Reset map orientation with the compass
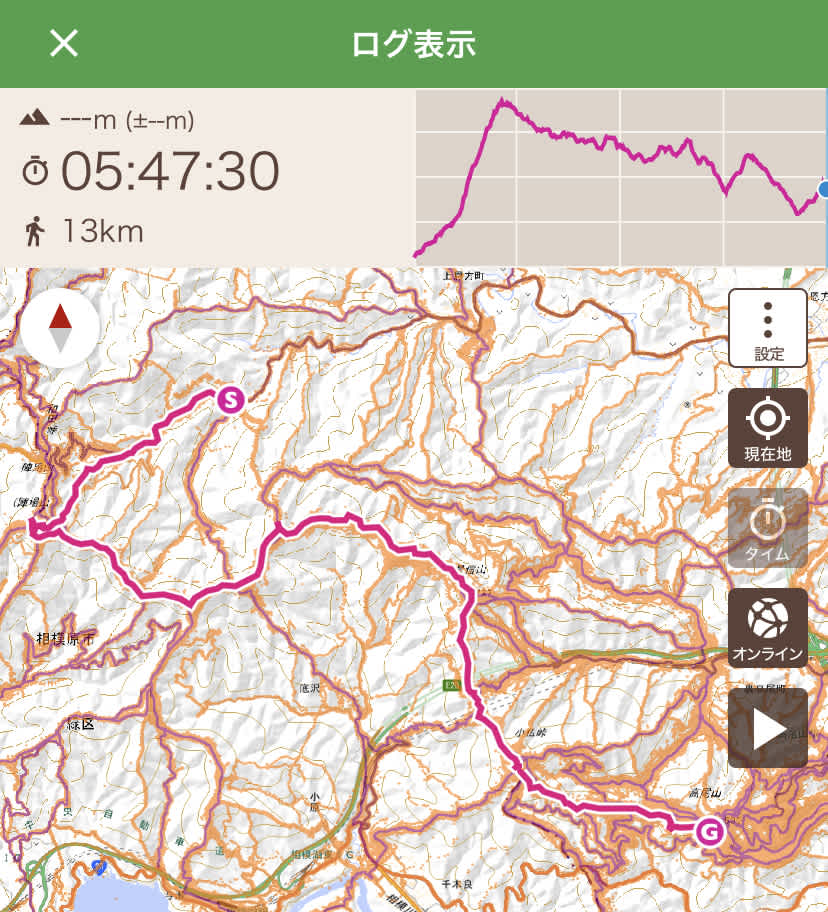 click(60, 328)
